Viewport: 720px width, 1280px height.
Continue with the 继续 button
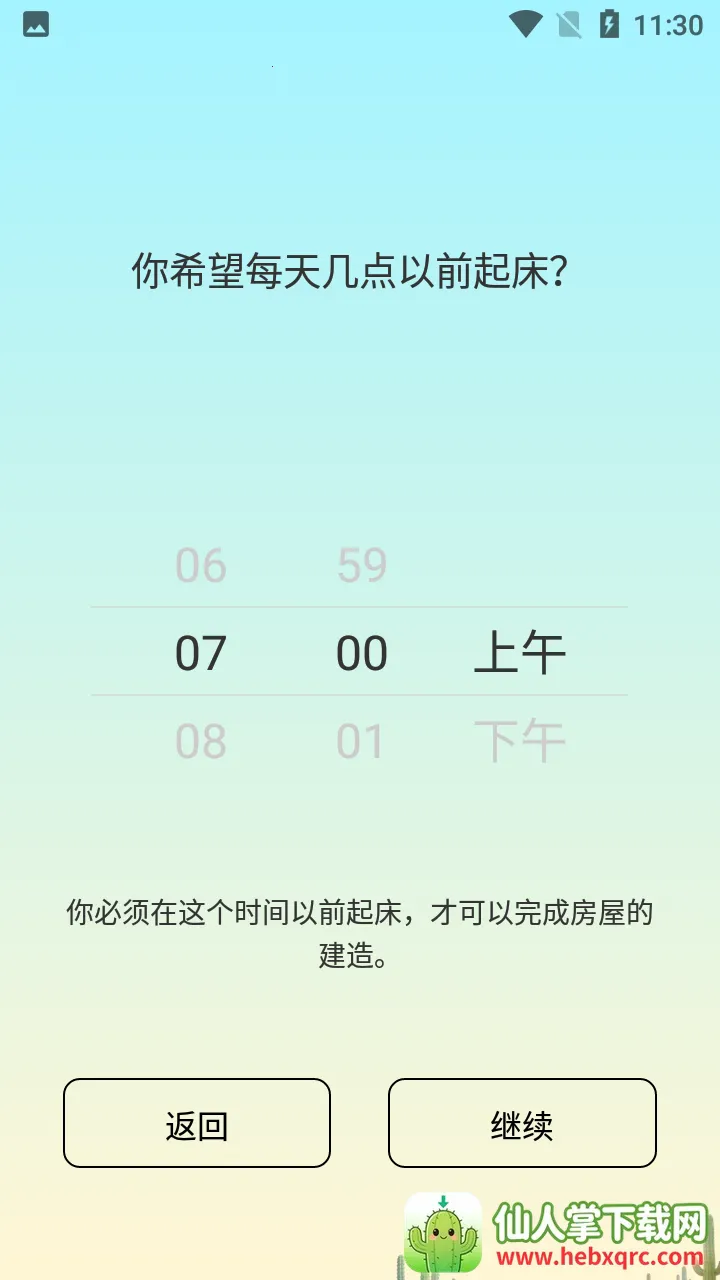coord(522,1123)
